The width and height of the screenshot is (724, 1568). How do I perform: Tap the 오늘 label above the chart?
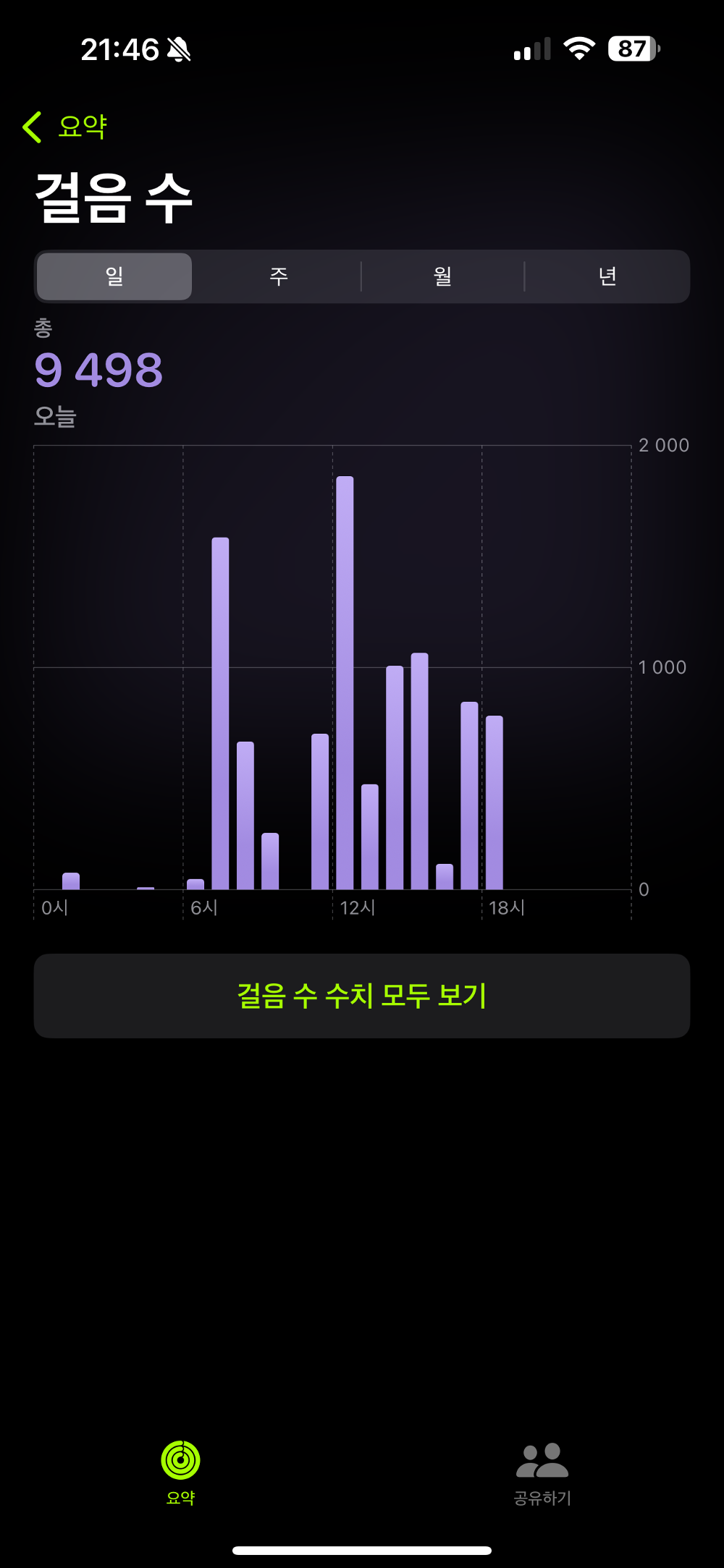[56, 417]
